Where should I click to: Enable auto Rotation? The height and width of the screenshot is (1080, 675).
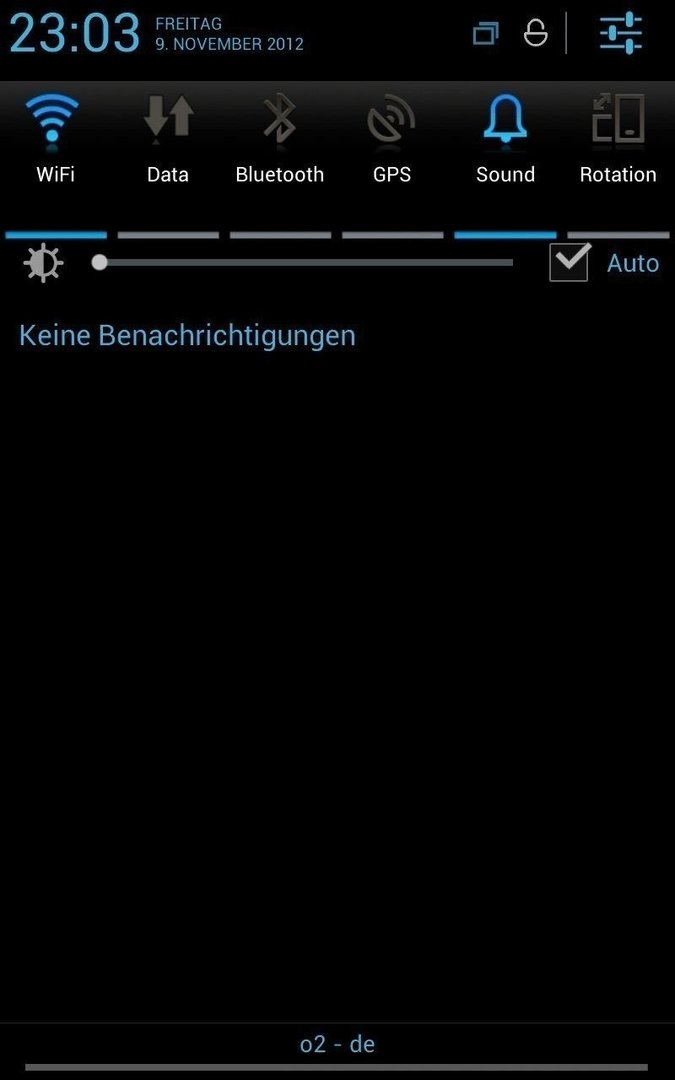click(618, 140)
